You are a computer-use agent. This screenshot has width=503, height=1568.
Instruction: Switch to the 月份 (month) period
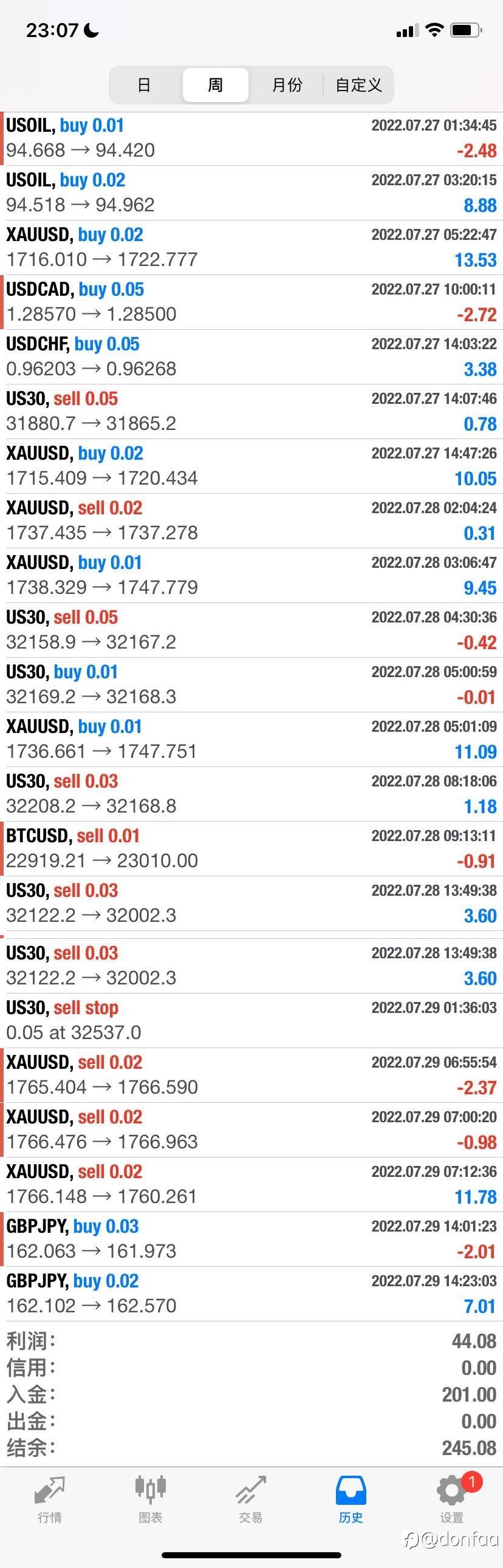point(287,85)
